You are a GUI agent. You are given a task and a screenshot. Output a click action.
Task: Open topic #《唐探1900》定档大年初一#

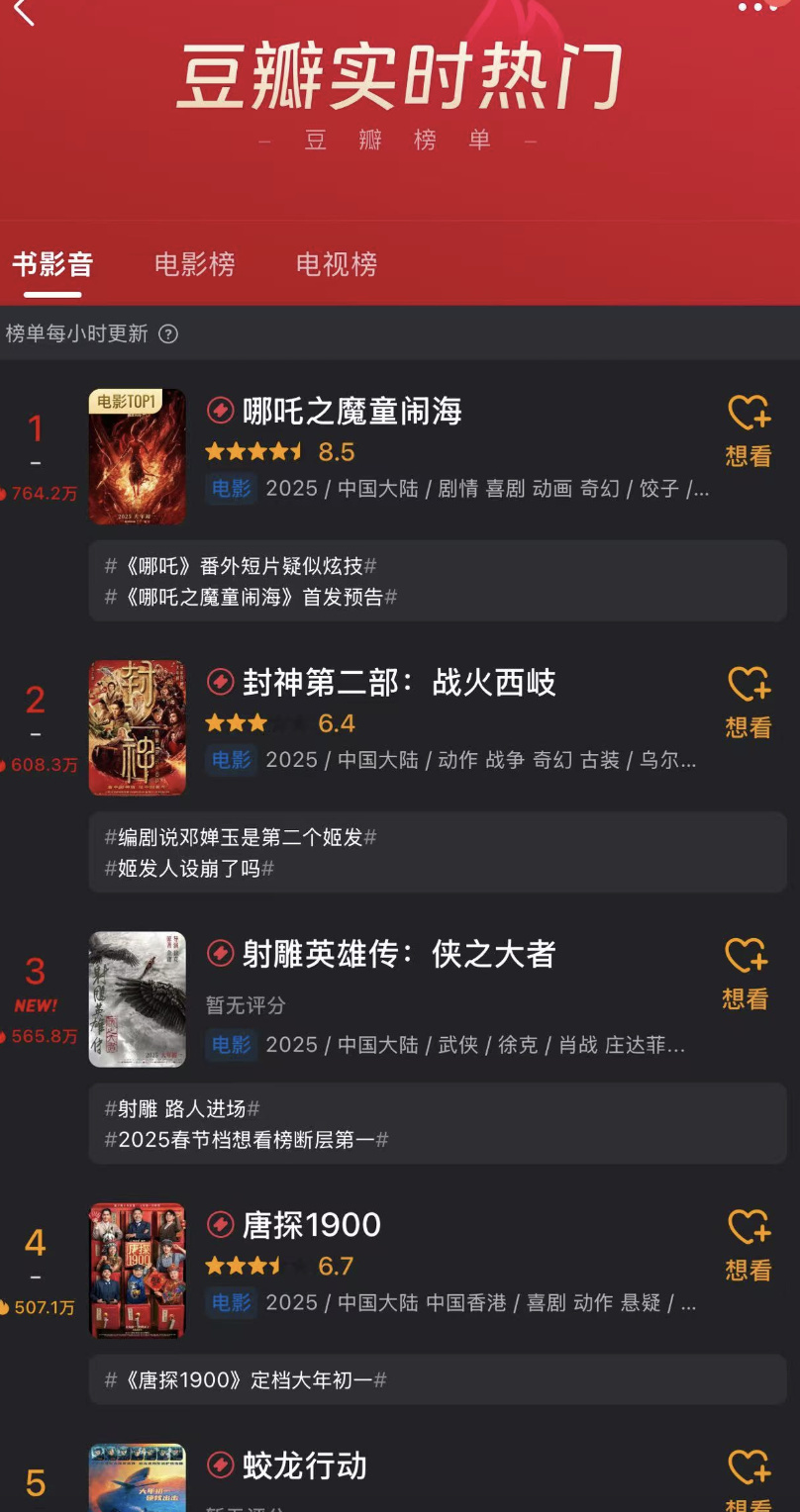tap(246, 1379)
